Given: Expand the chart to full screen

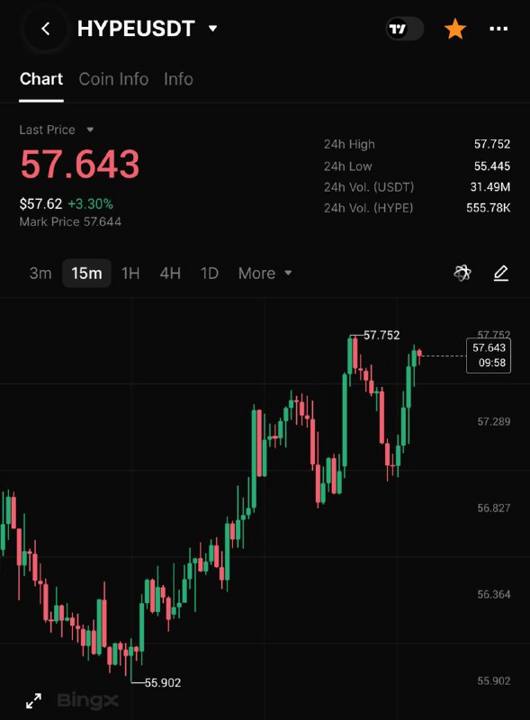Looking at the screenshot, I should coord(34,701).
